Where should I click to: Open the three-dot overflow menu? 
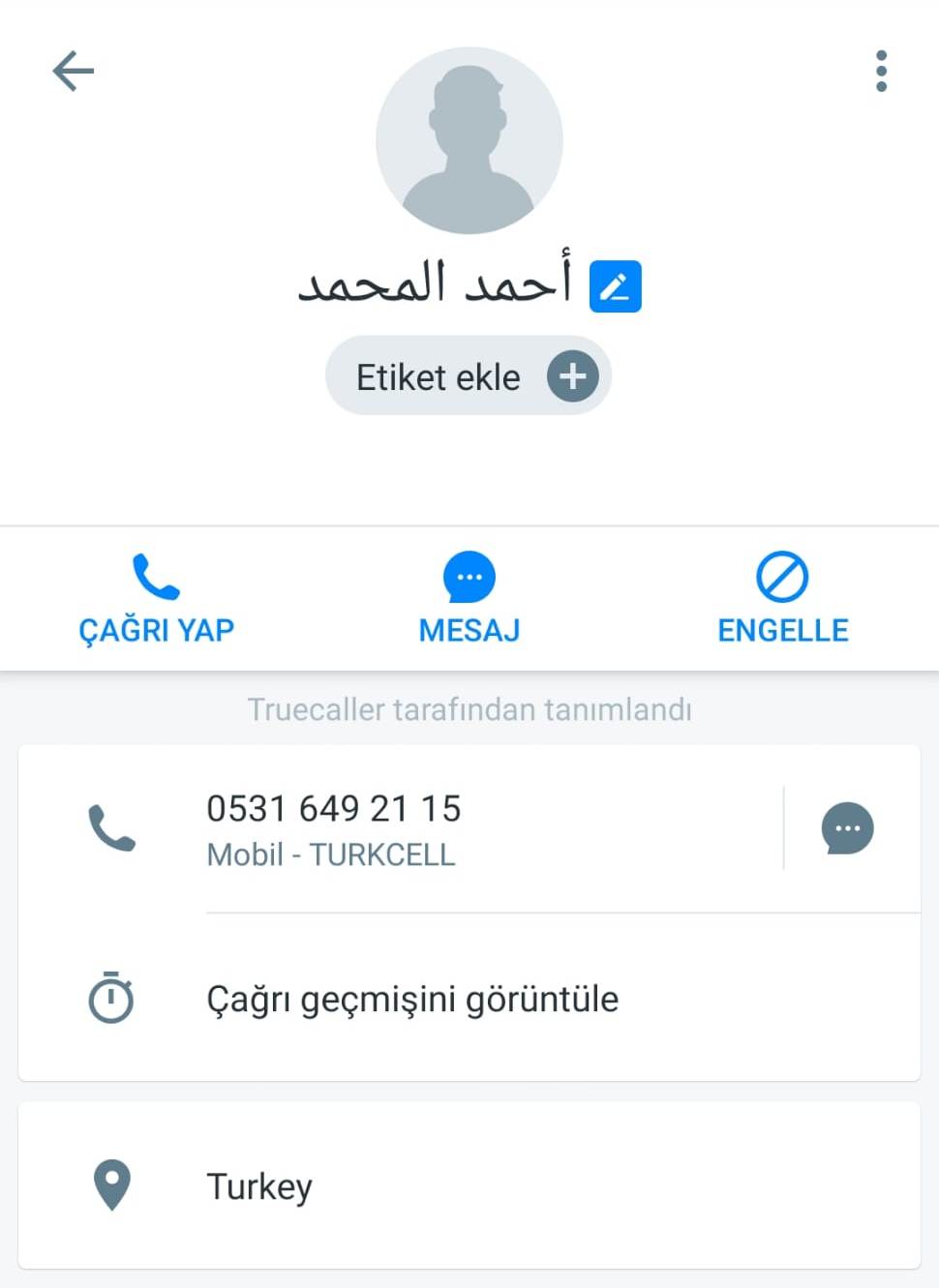tap(880, 72)
